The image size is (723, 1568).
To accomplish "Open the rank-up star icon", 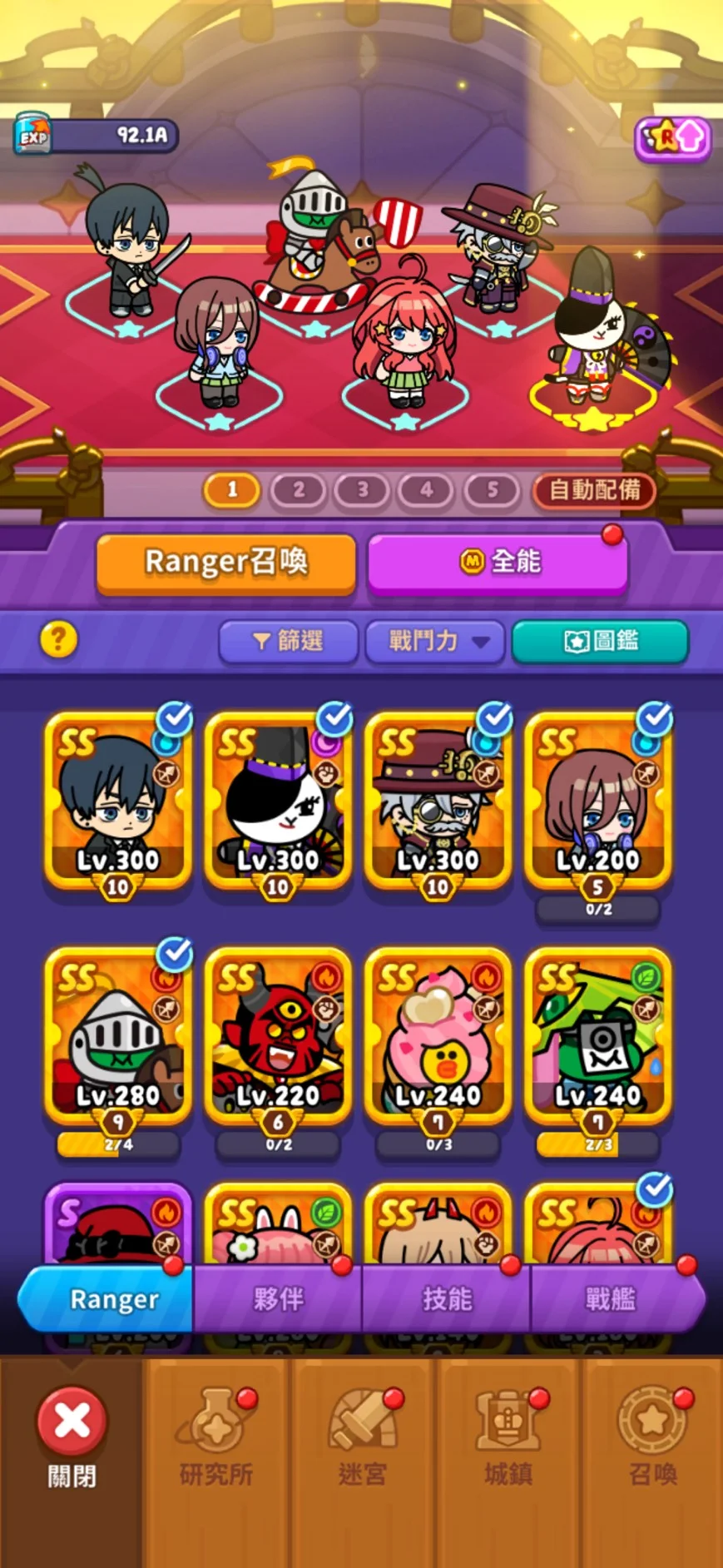I will [x=672, y=138].
